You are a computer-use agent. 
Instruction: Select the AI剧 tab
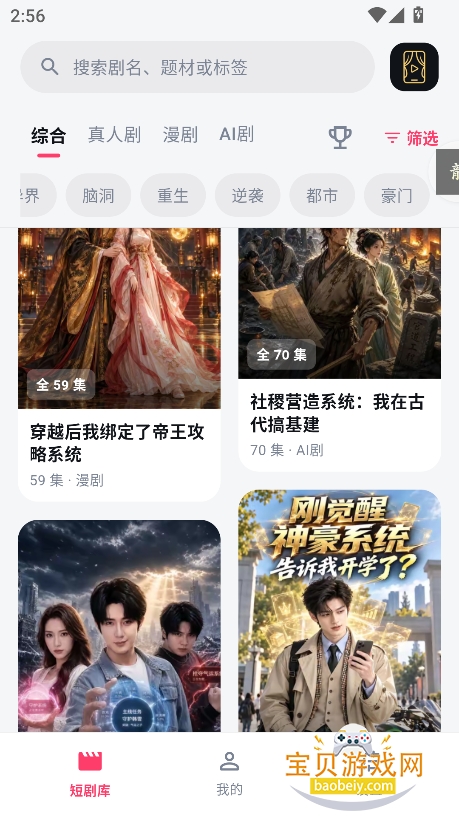(x=236, y=134)
